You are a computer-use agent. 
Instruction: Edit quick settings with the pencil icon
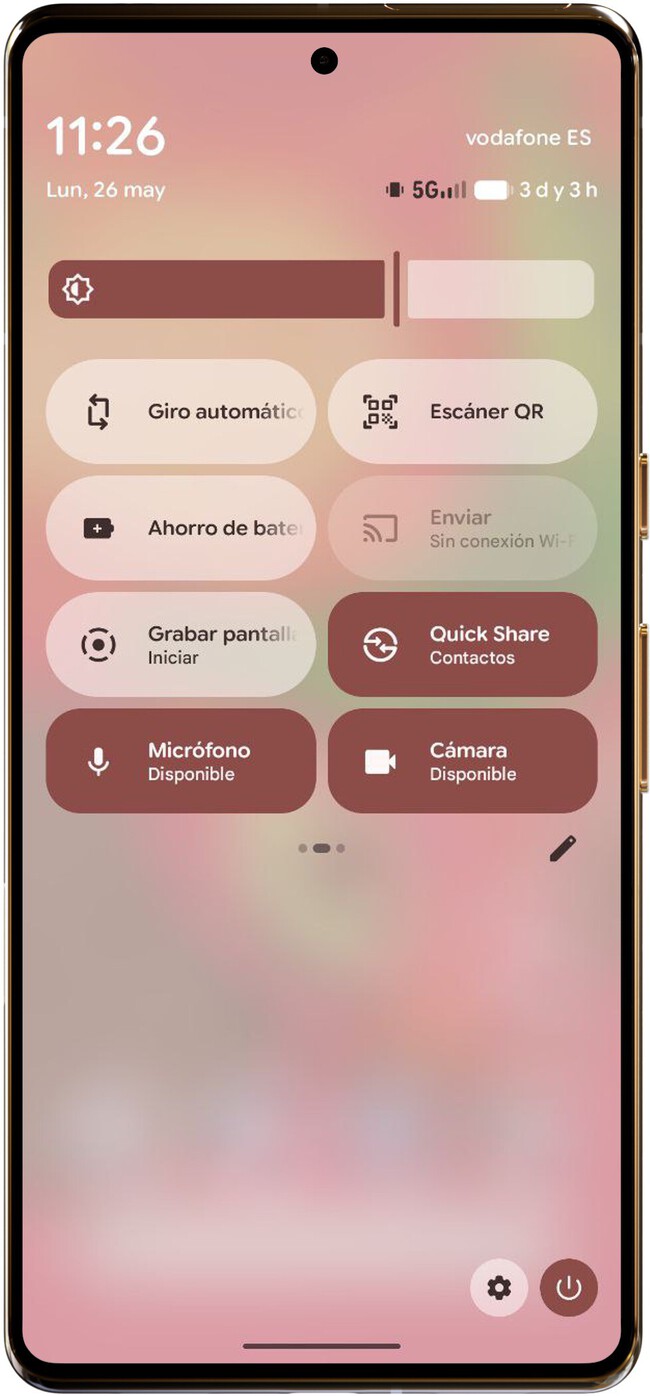point(562,849)
